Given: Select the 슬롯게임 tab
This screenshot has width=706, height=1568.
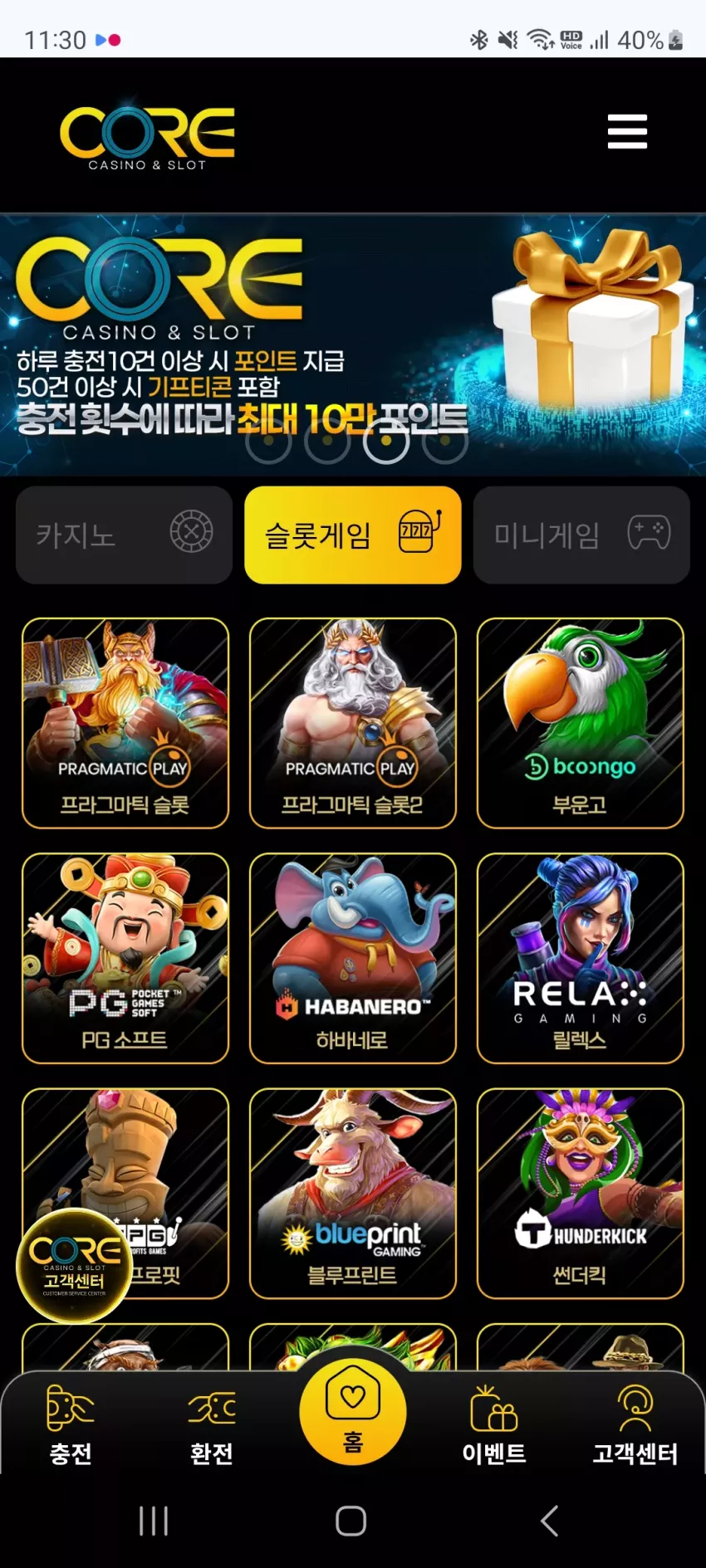Looking at the screenshot, I should [x=352, y=535].
